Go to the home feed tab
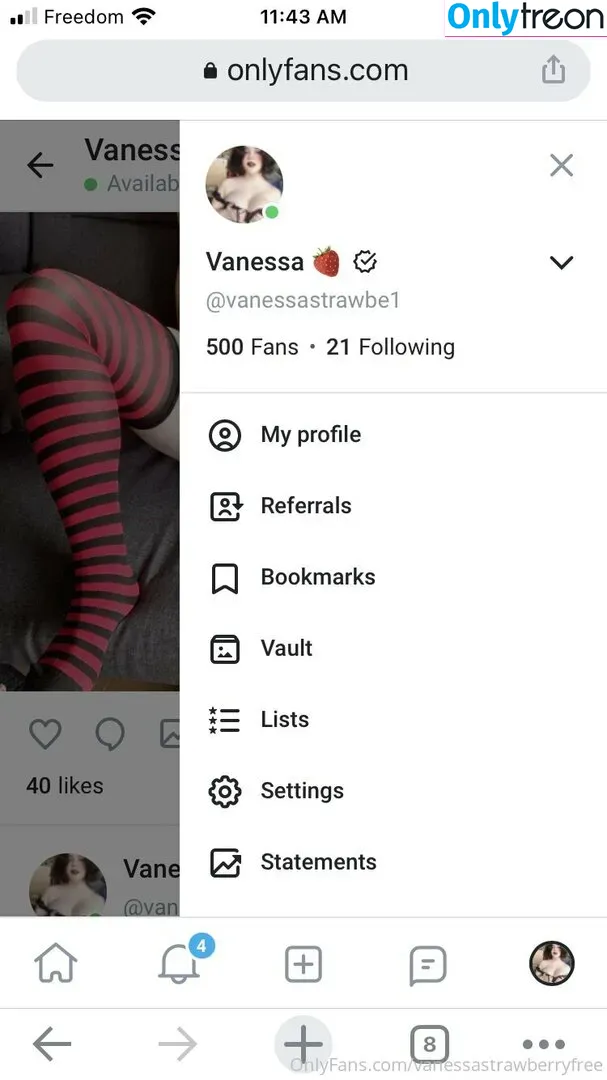The height and width of the screenshot is (1080, 607). [56, 964]
